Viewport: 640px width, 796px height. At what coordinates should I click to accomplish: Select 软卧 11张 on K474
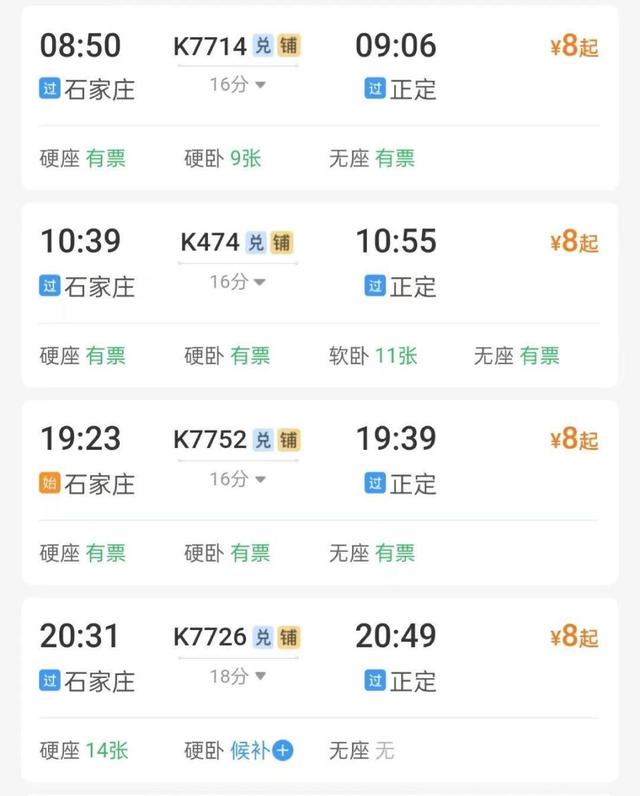(x=373, y=356)
